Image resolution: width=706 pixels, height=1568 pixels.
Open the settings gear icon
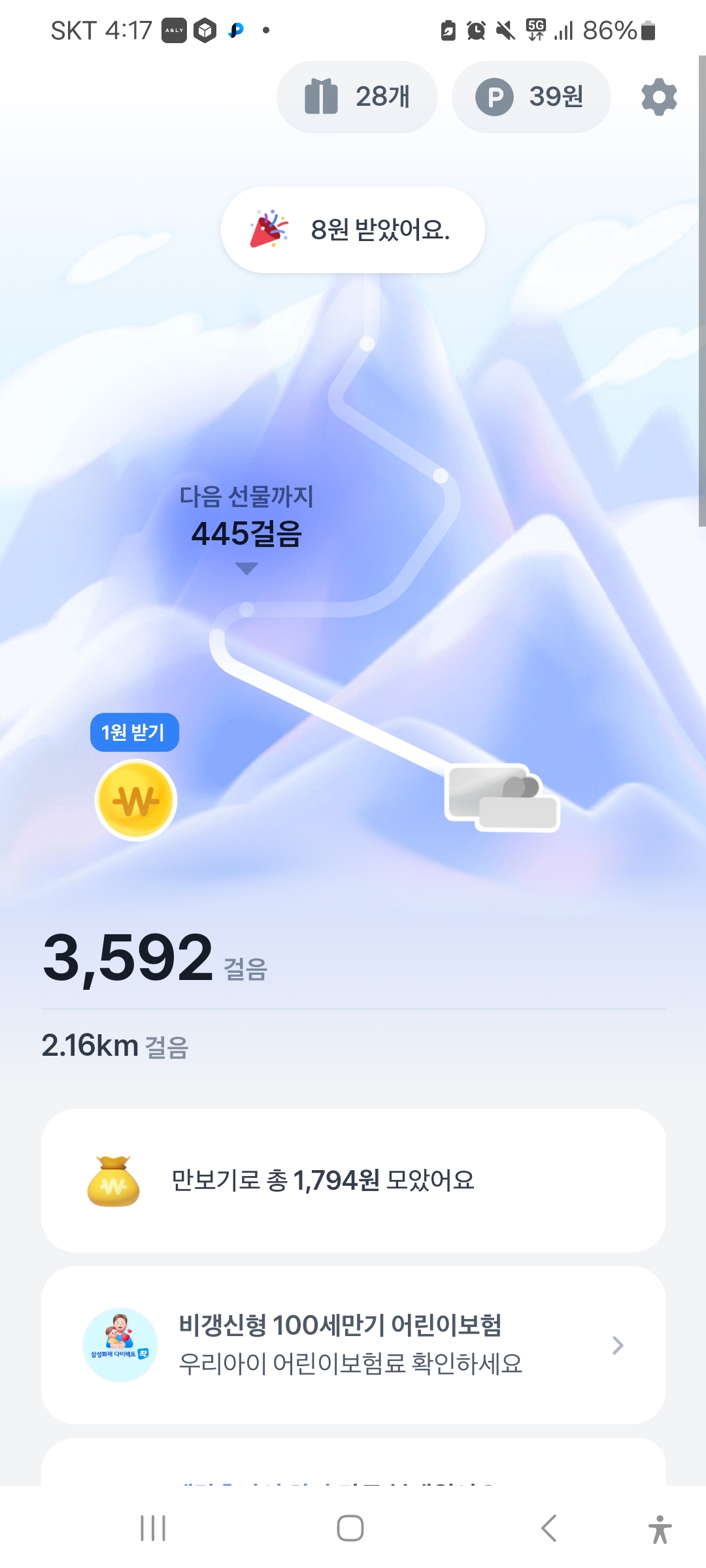(658, 97)
